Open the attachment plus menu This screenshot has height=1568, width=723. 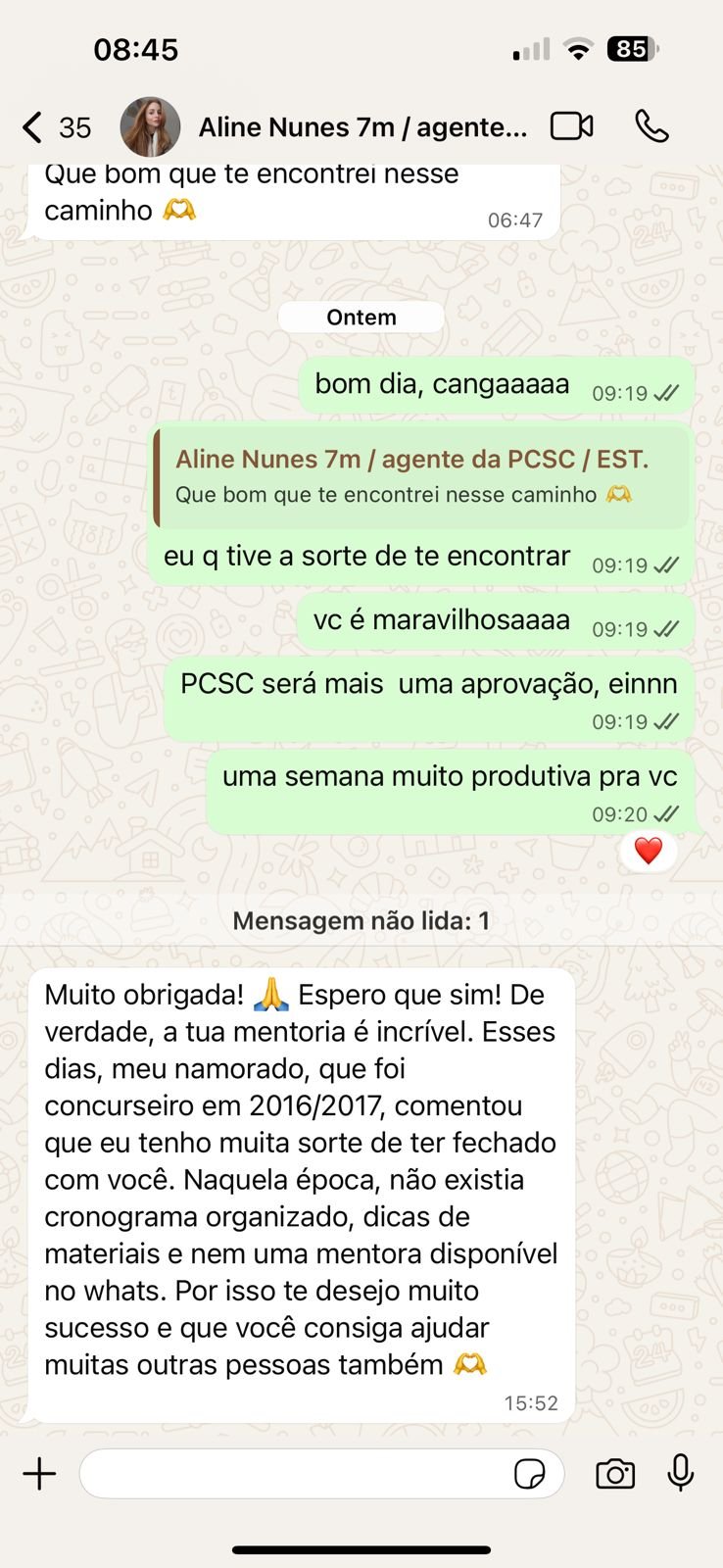(x=40, y=1474)
